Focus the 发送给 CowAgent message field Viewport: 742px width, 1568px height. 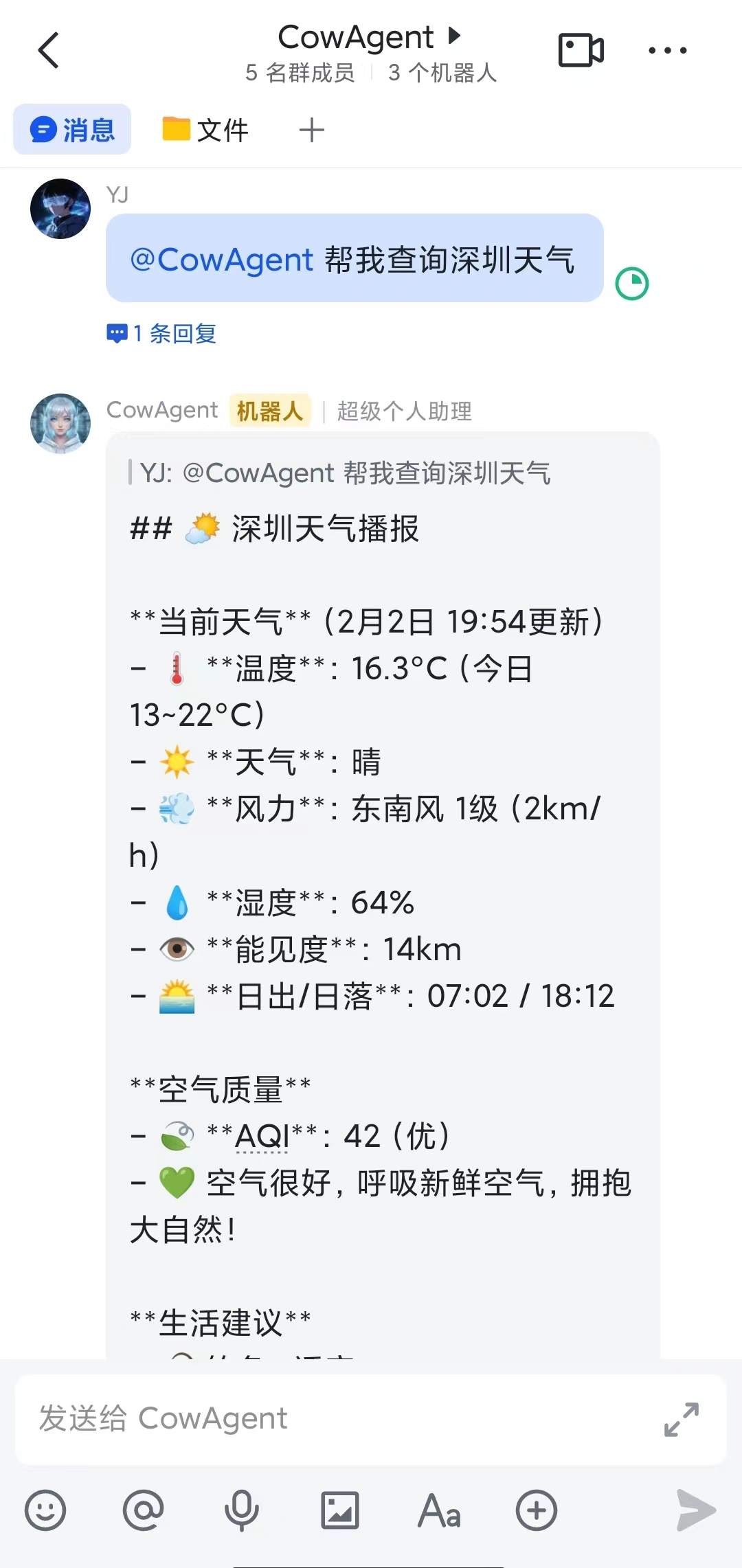[330, 1419]
